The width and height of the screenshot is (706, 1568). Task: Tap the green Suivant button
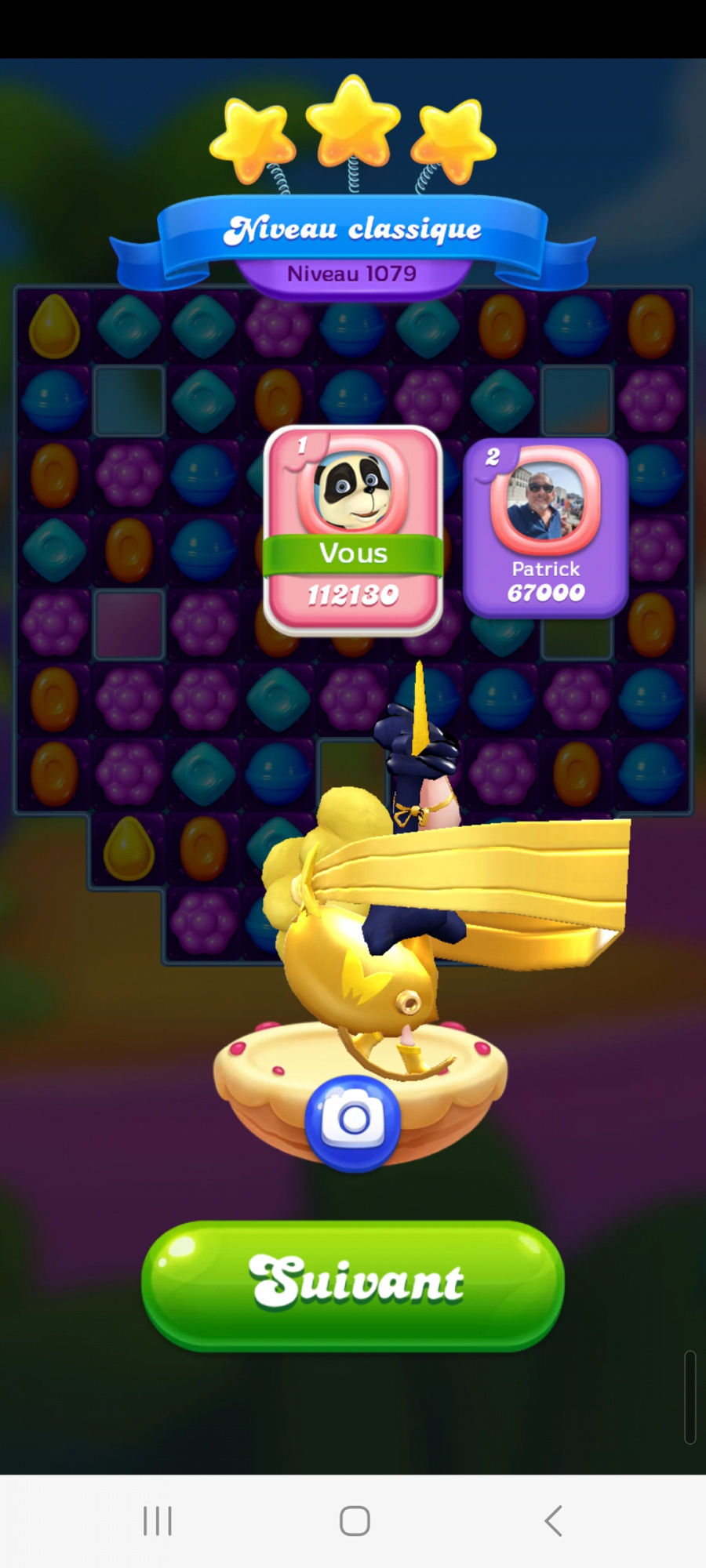(353, 1284)
